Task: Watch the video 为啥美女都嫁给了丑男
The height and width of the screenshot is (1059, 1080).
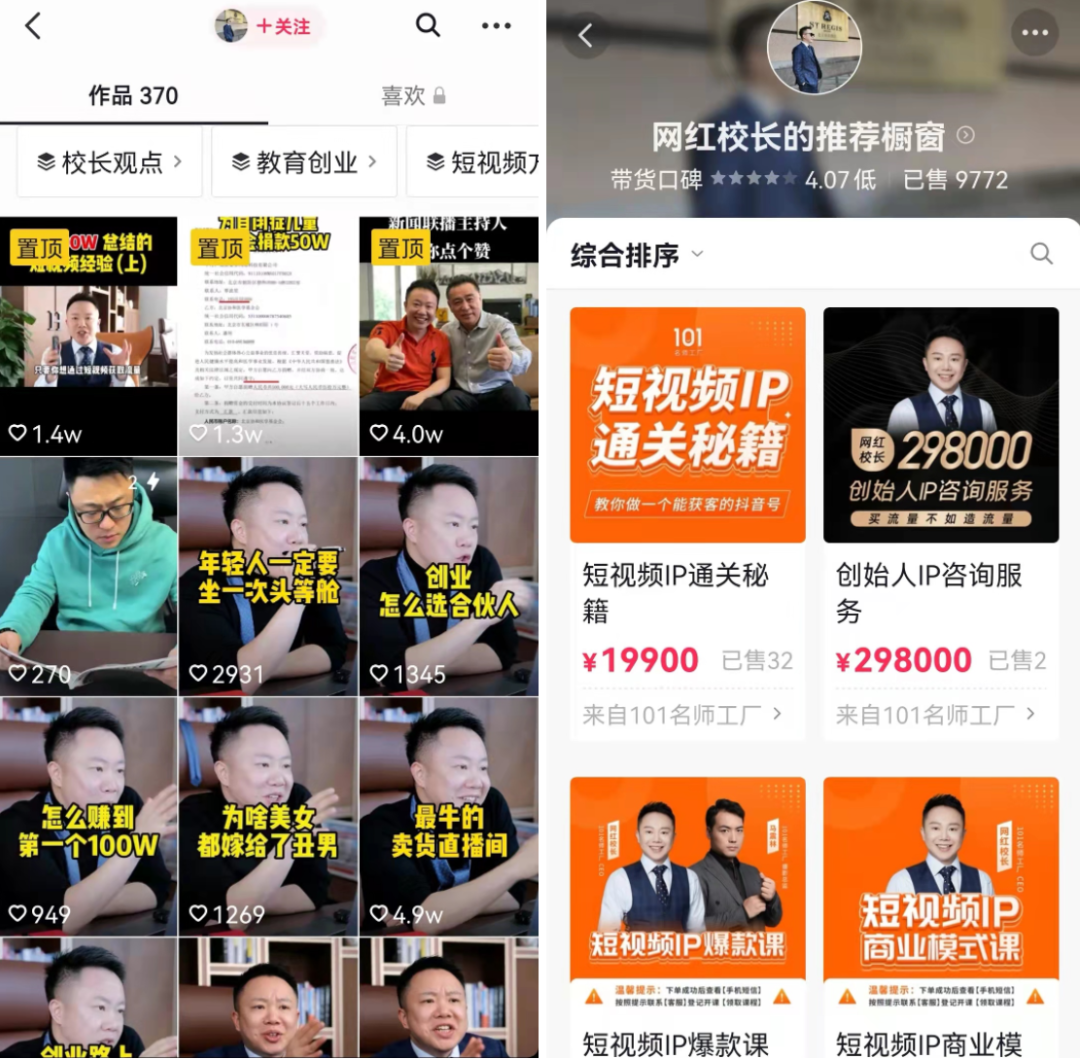Action: coord(268,815)
